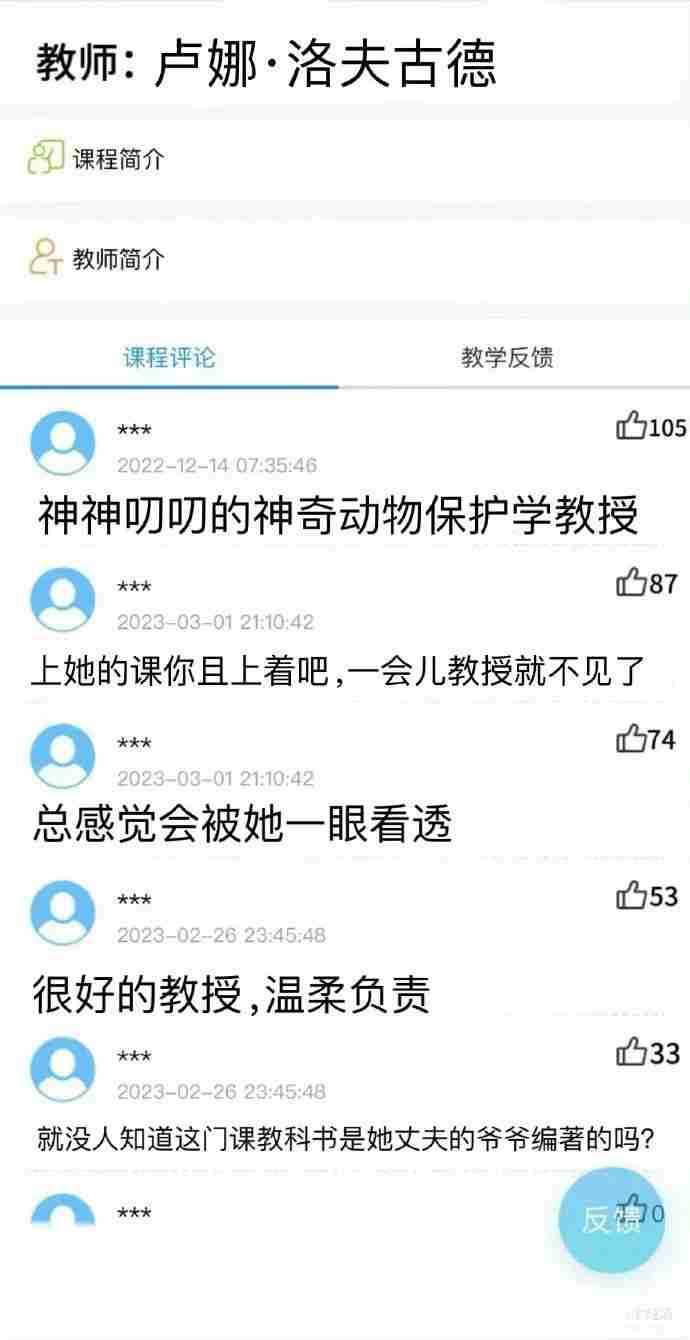Like the comment with 33 likes
This screenshot has height=1340, width=690.
[x=631, y=1052]
